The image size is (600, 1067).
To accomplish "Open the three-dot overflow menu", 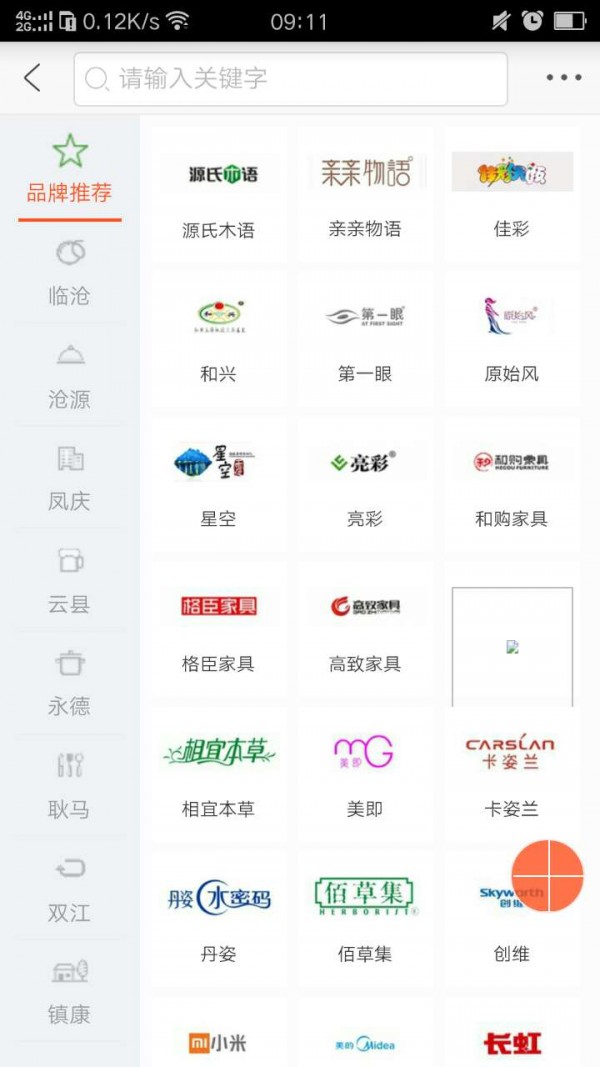I will [563, 78].
